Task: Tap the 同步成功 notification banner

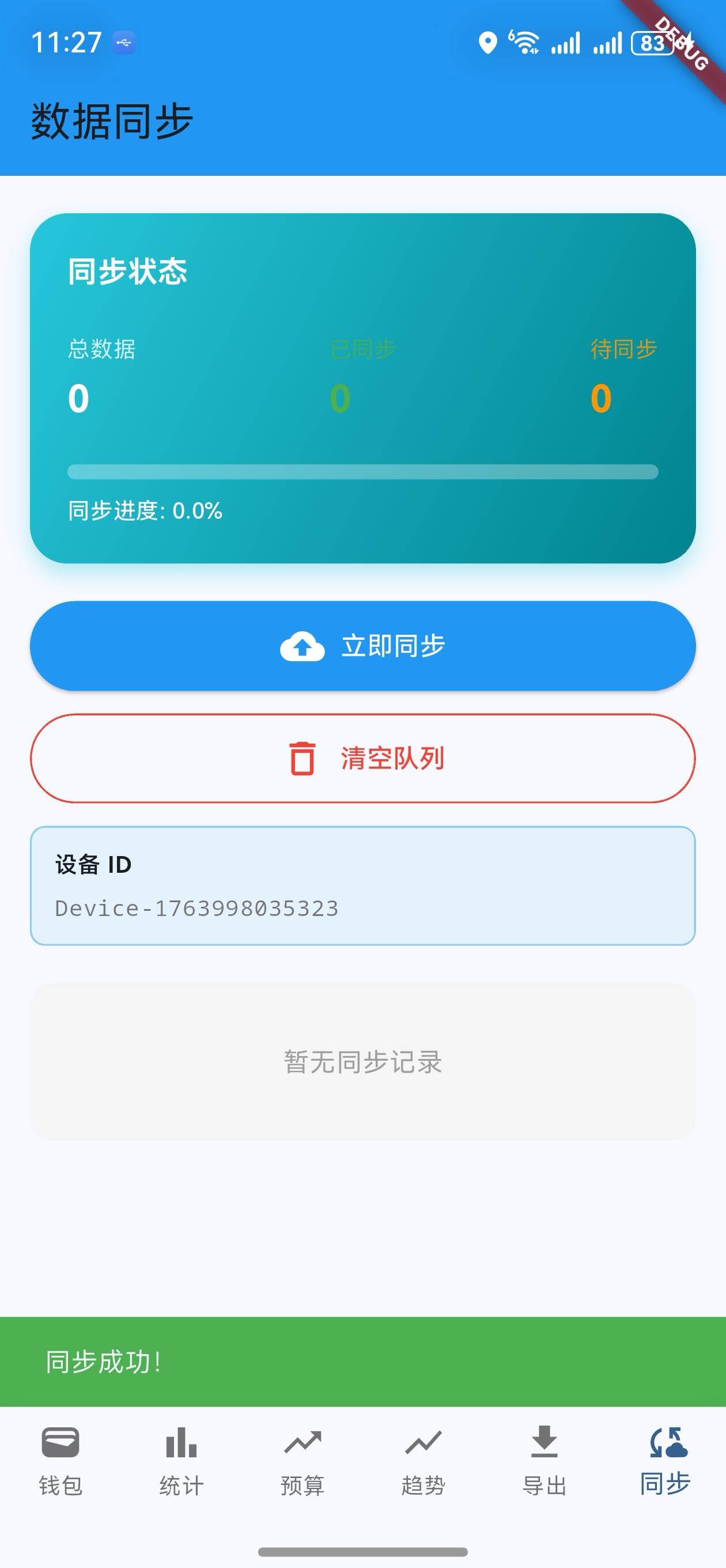Action: (362, 1360)
